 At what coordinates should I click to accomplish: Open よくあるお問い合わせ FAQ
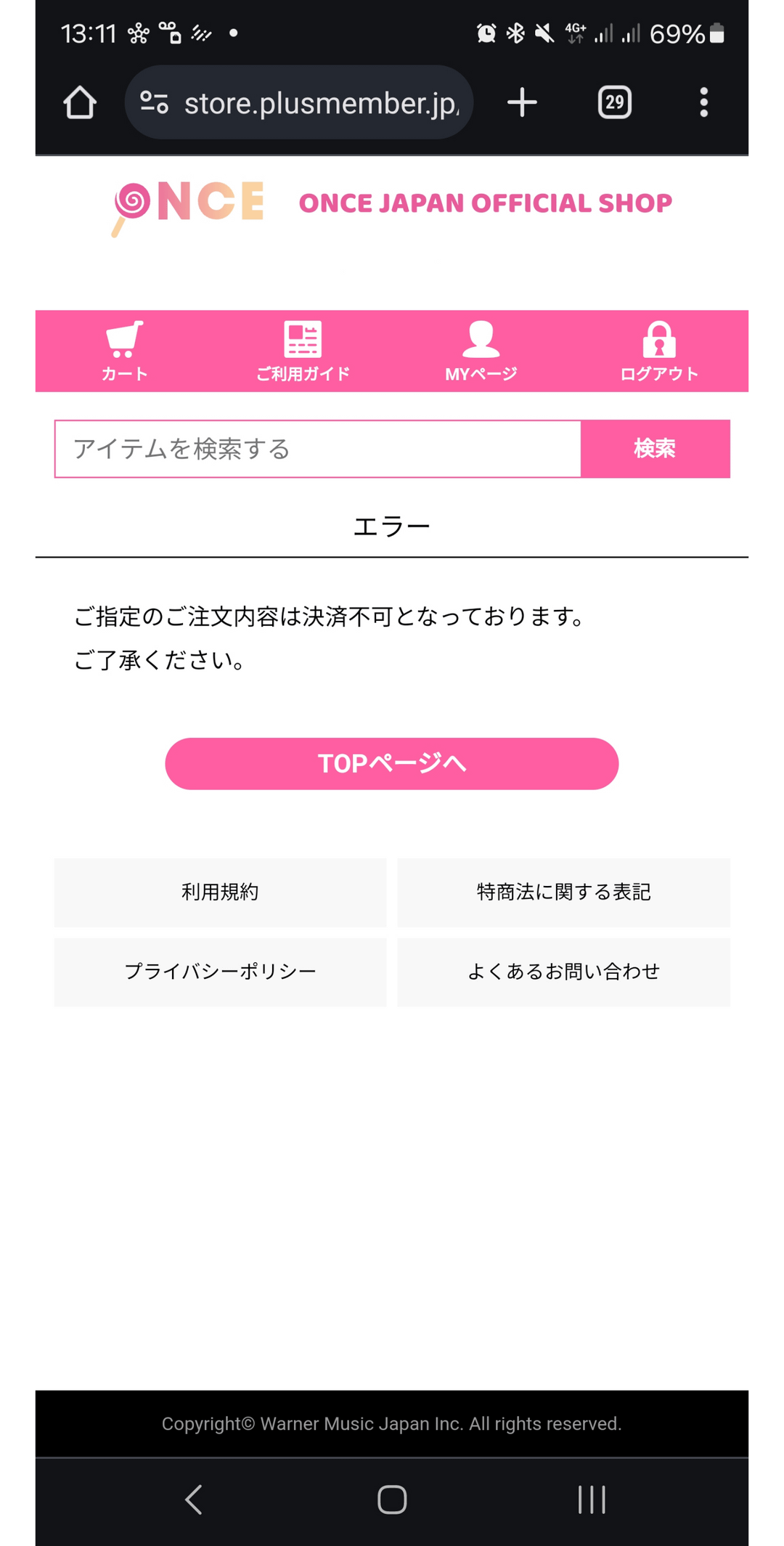coord(563,972)
